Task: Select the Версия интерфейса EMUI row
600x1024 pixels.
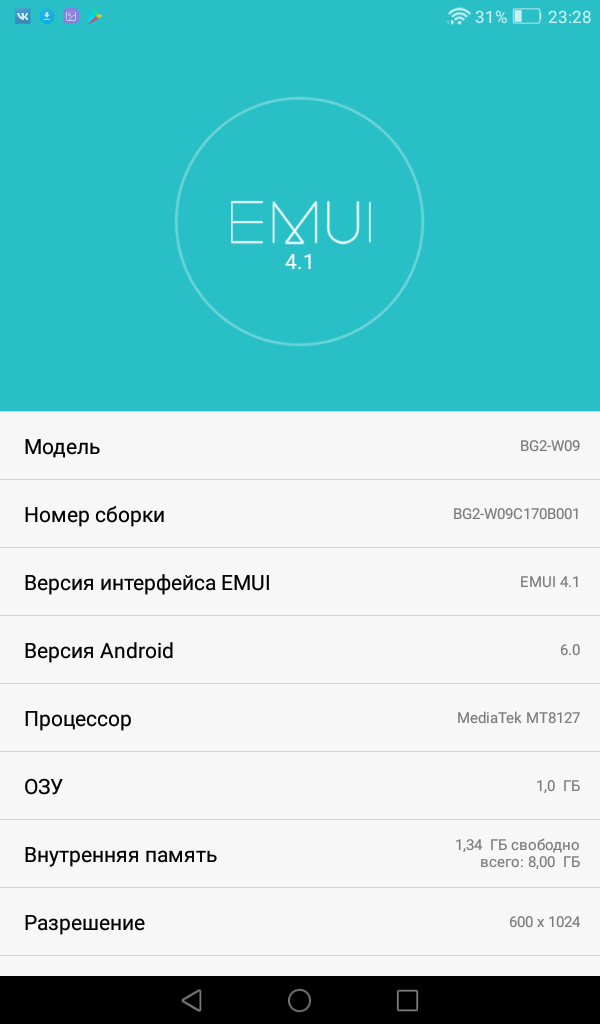Action: coord(300,582)
